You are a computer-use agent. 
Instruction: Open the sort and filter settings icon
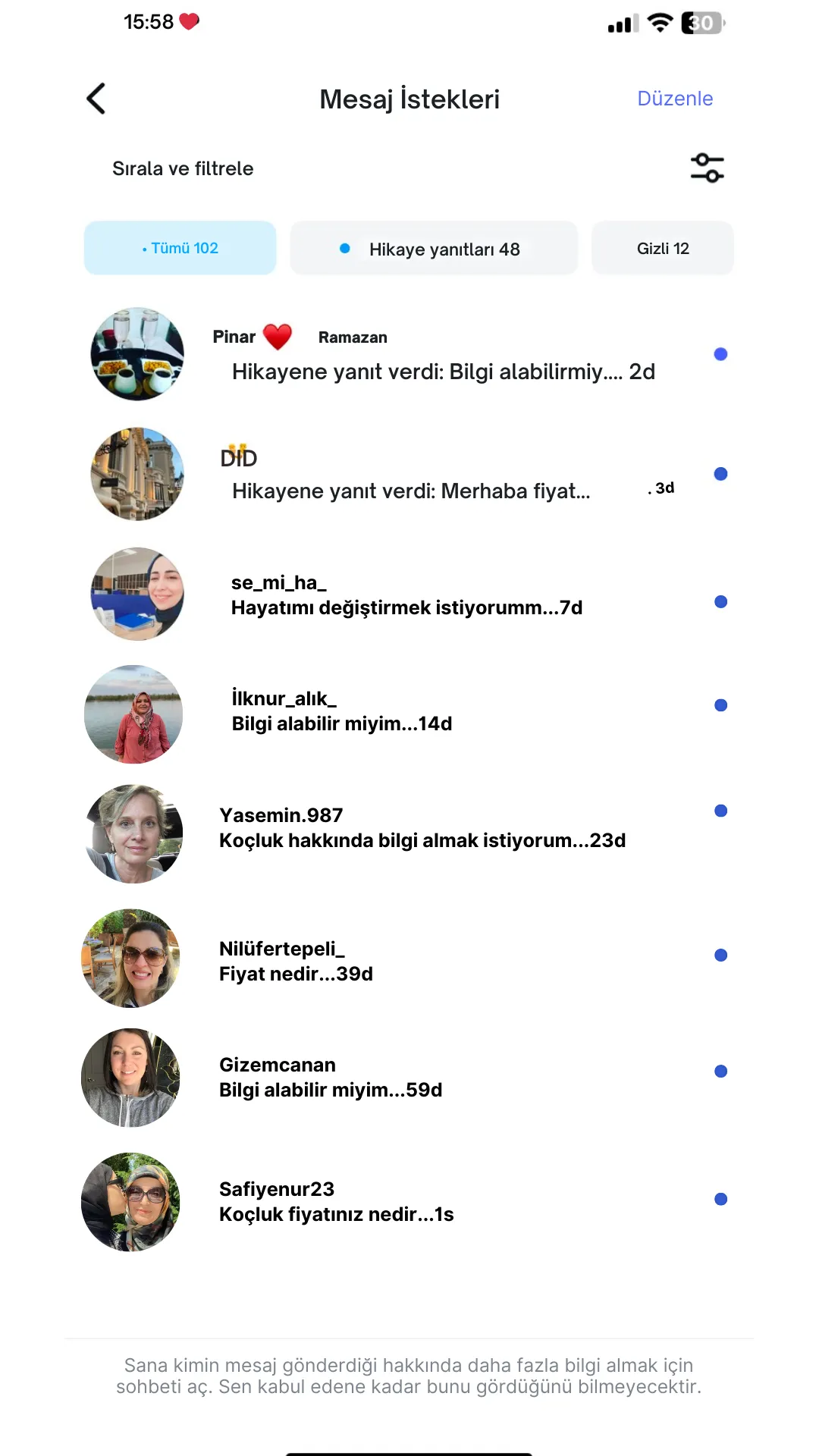click(707, 168)
